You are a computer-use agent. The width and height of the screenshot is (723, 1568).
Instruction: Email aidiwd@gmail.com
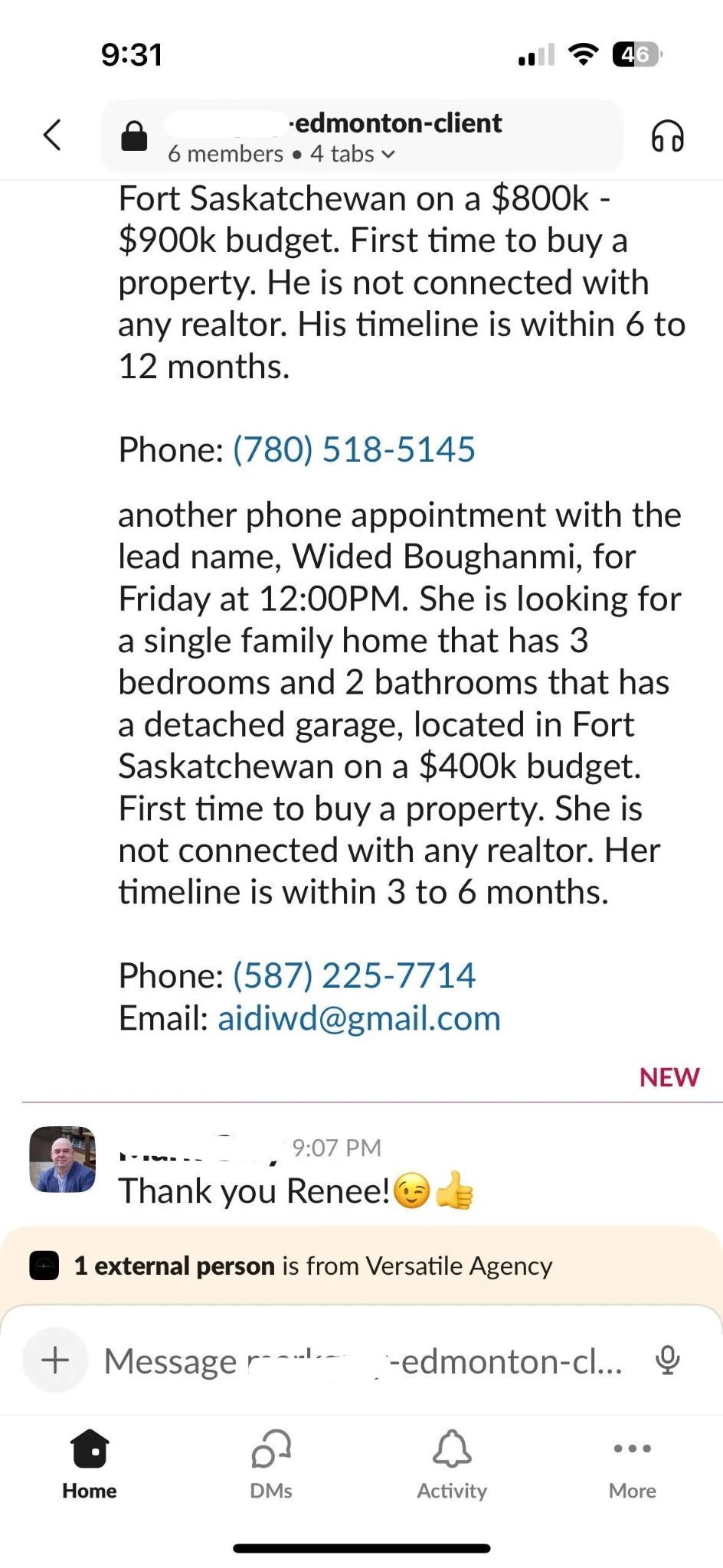[x=358, y=1018]
